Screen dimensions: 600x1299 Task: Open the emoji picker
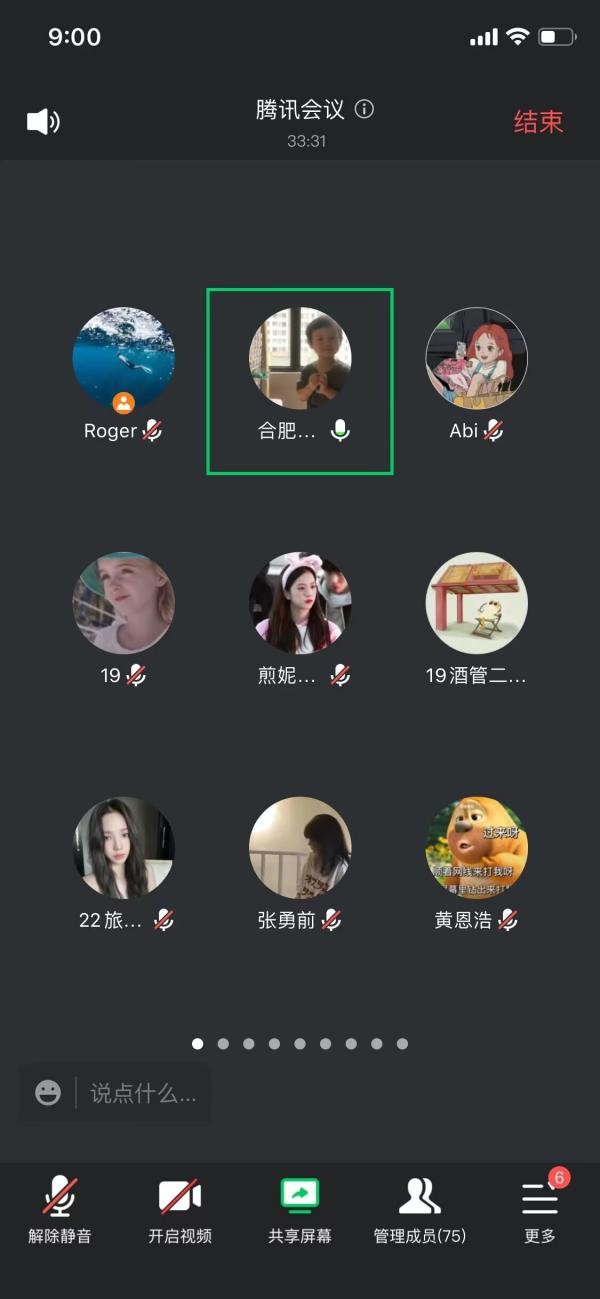[48, 1093]
